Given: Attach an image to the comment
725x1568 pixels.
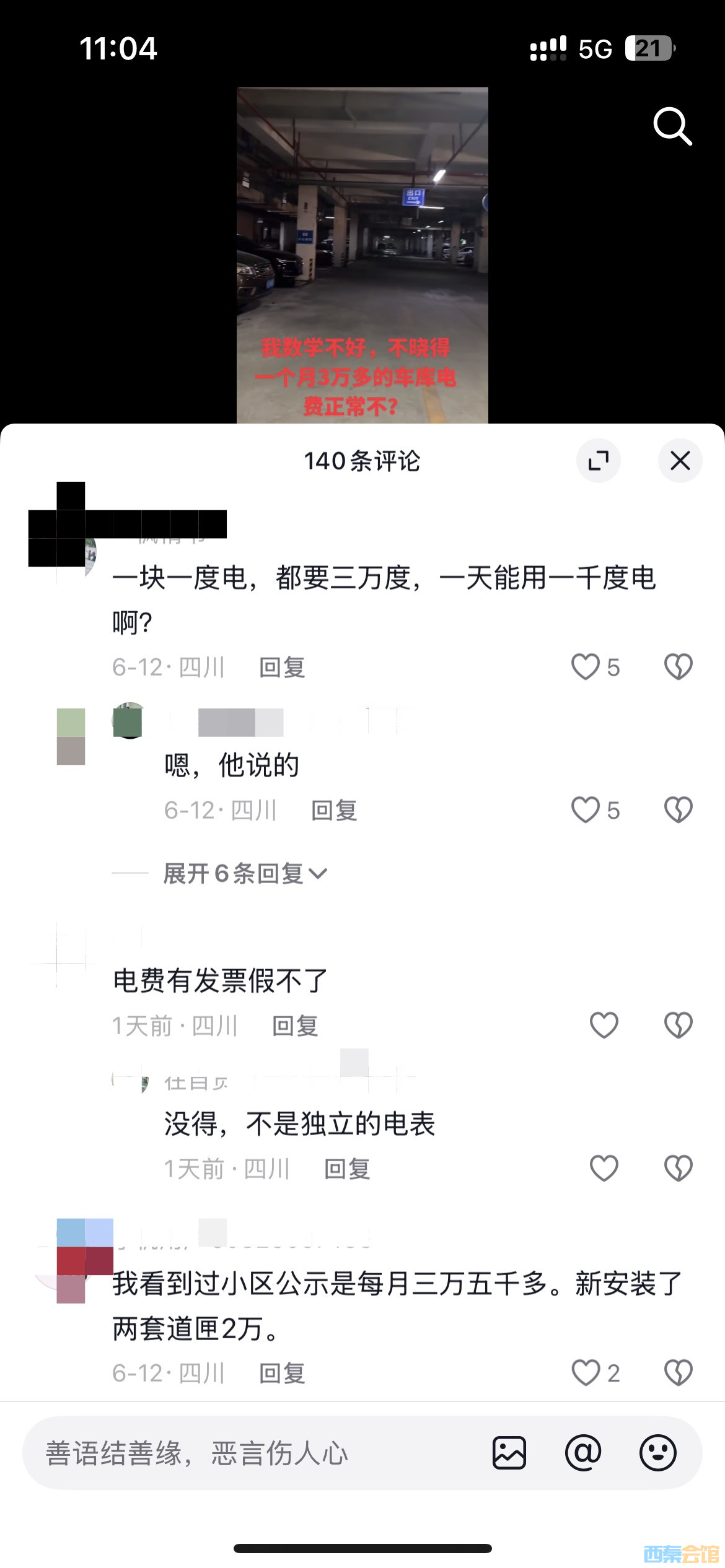Looking at the screenshot, I should click(x=509, y=1453).
